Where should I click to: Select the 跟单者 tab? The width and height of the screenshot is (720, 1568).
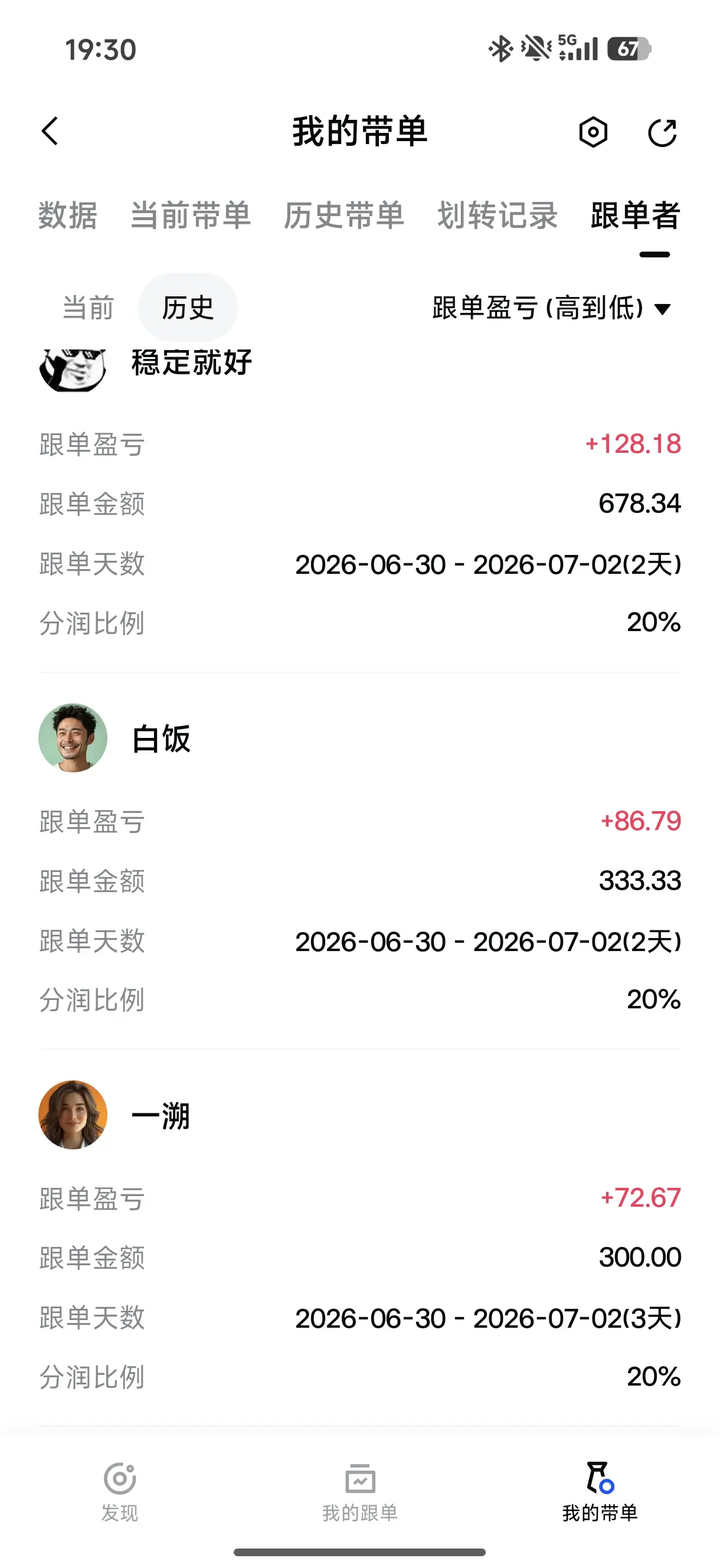[636, 215]
